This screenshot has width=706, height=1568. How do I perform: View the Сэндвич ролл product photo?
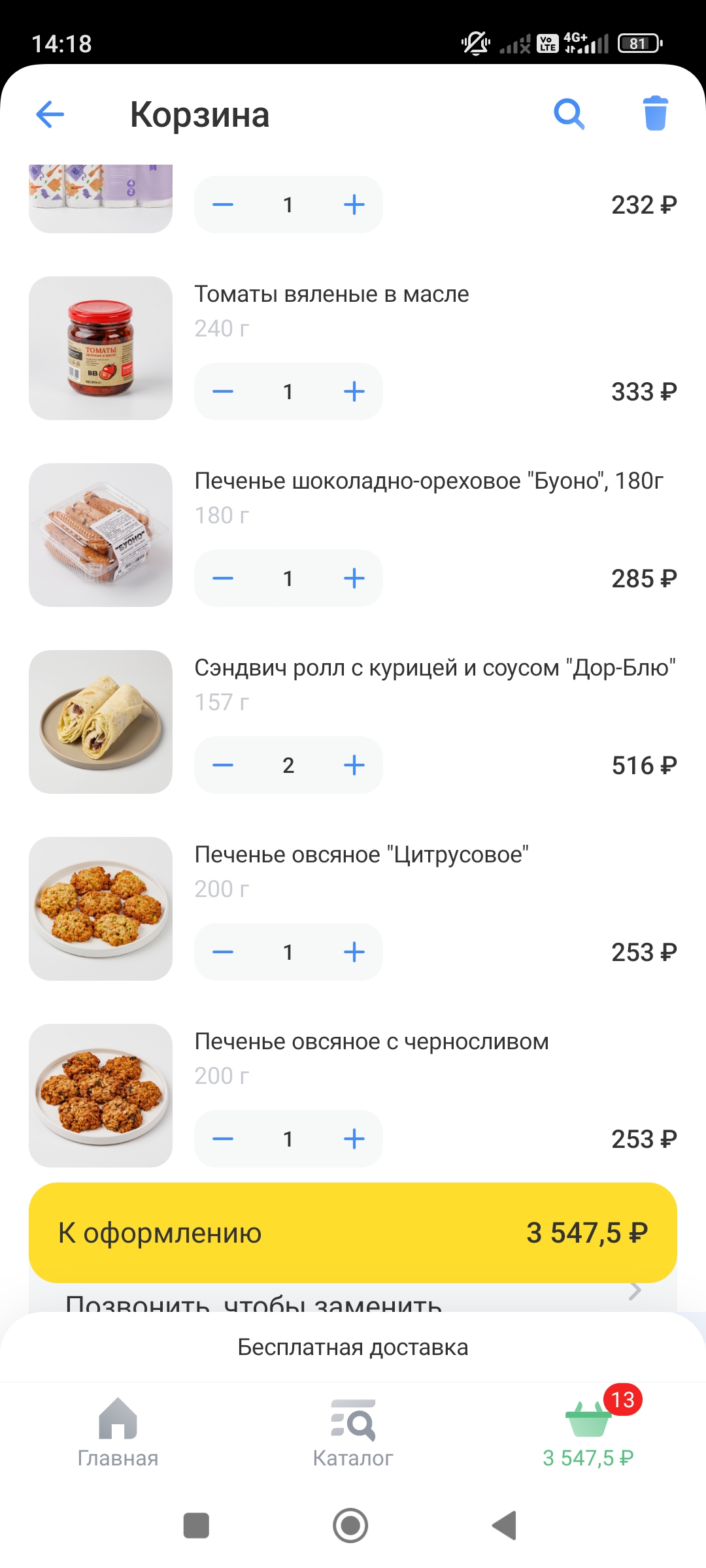coord(101,722)
